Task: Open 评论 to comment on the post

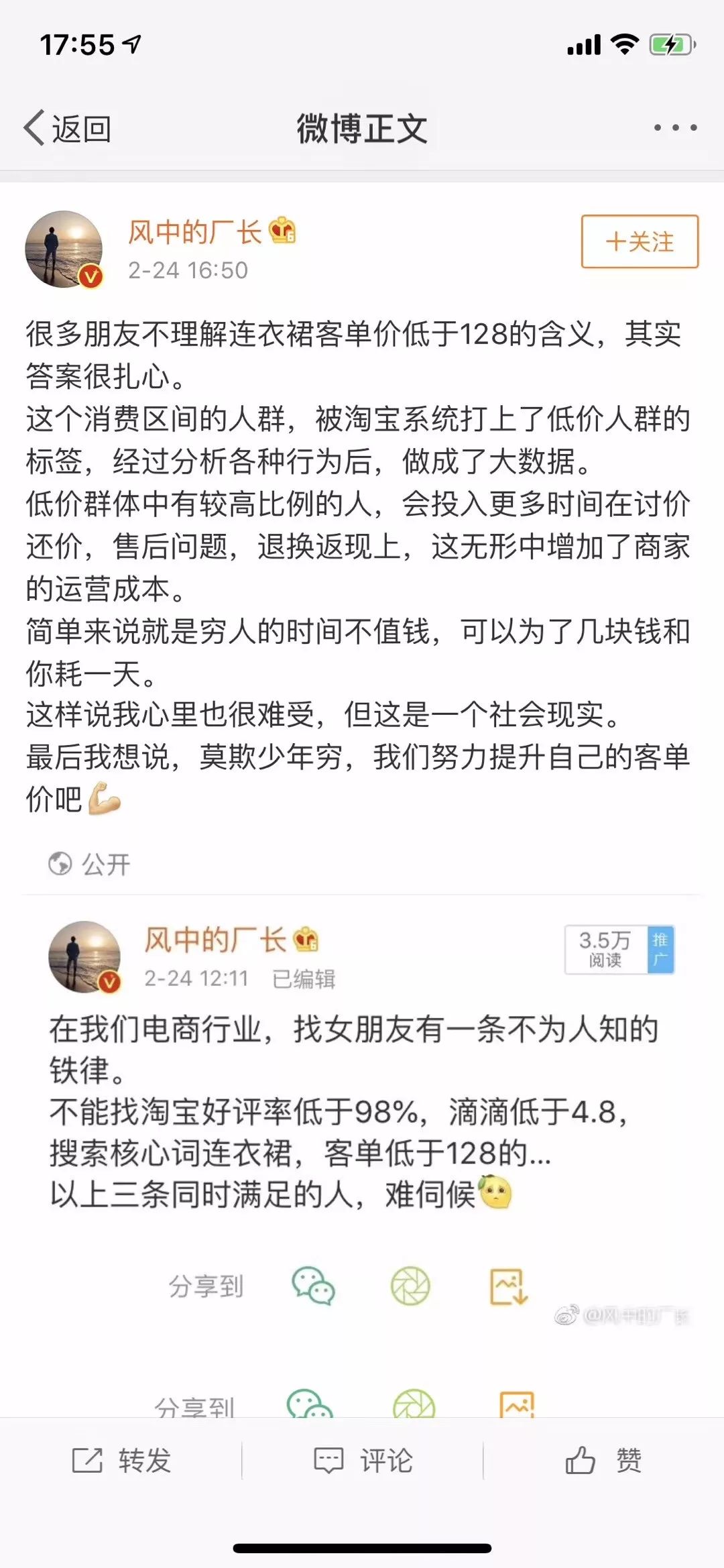Action: pyautogui.click(x=363, y=1460)
